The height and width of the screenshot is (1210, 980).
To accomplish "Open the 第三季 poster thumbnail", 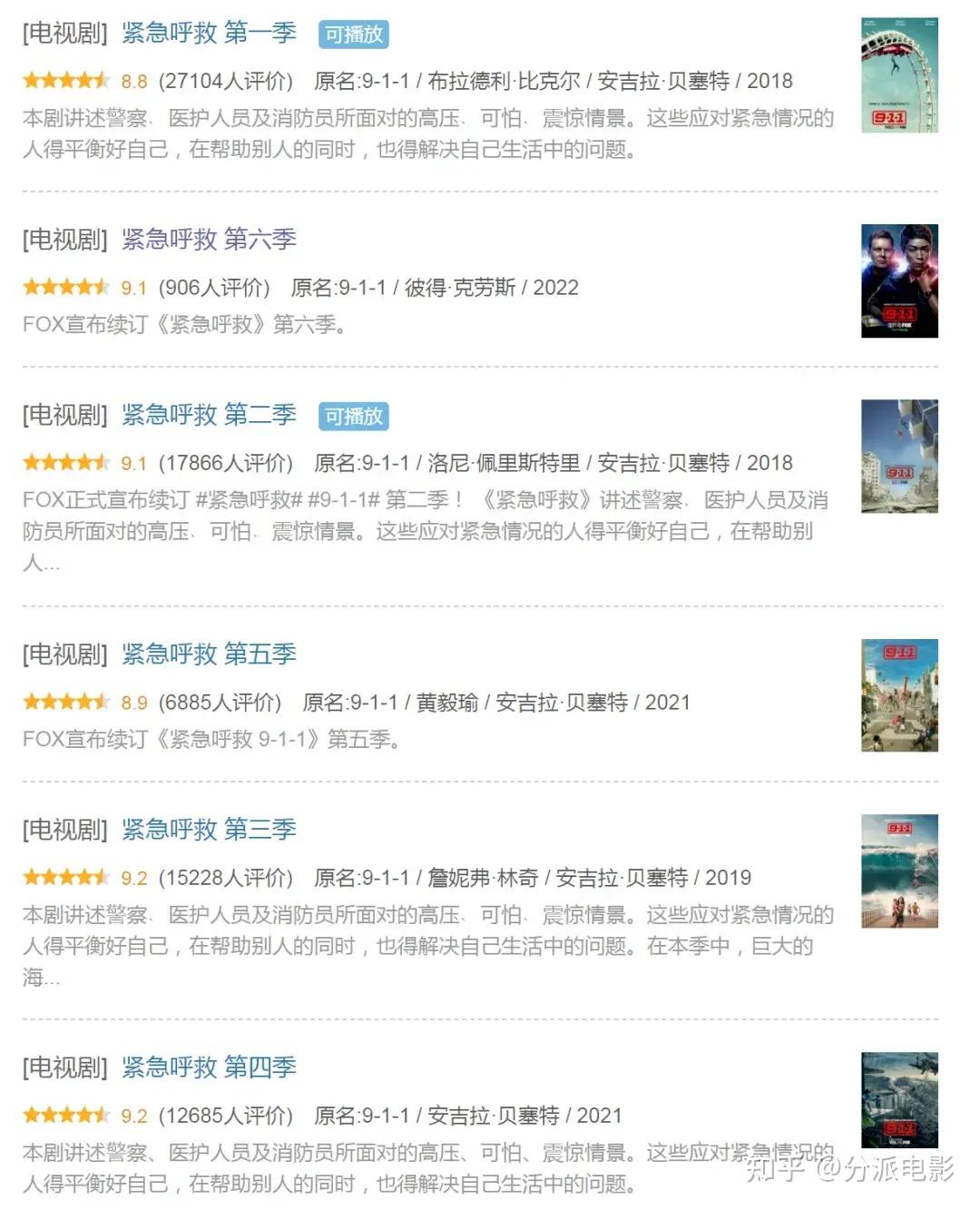I will coord(898,871).
